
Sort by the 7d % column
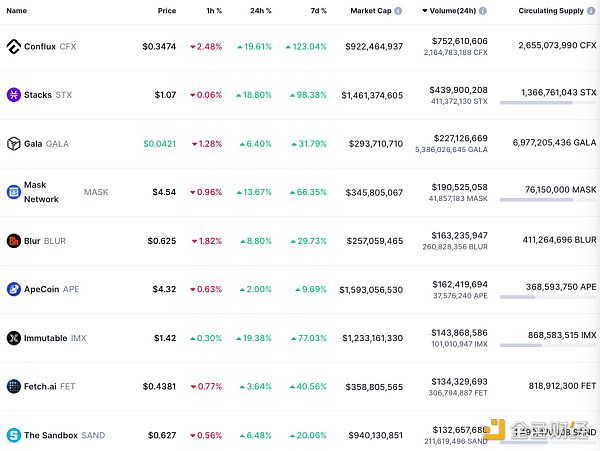[x=317, y=10]
